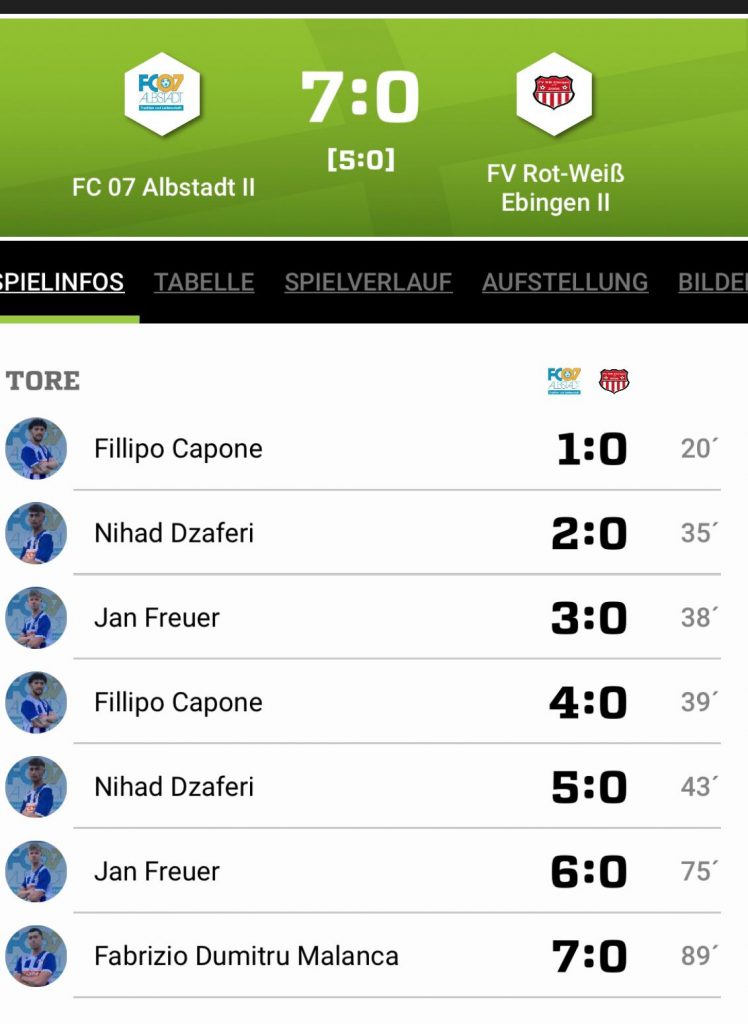748x1024 pixels.
Task: Open FV Rot-Weiß Ebingen II team page
Action: click(555, 95)
